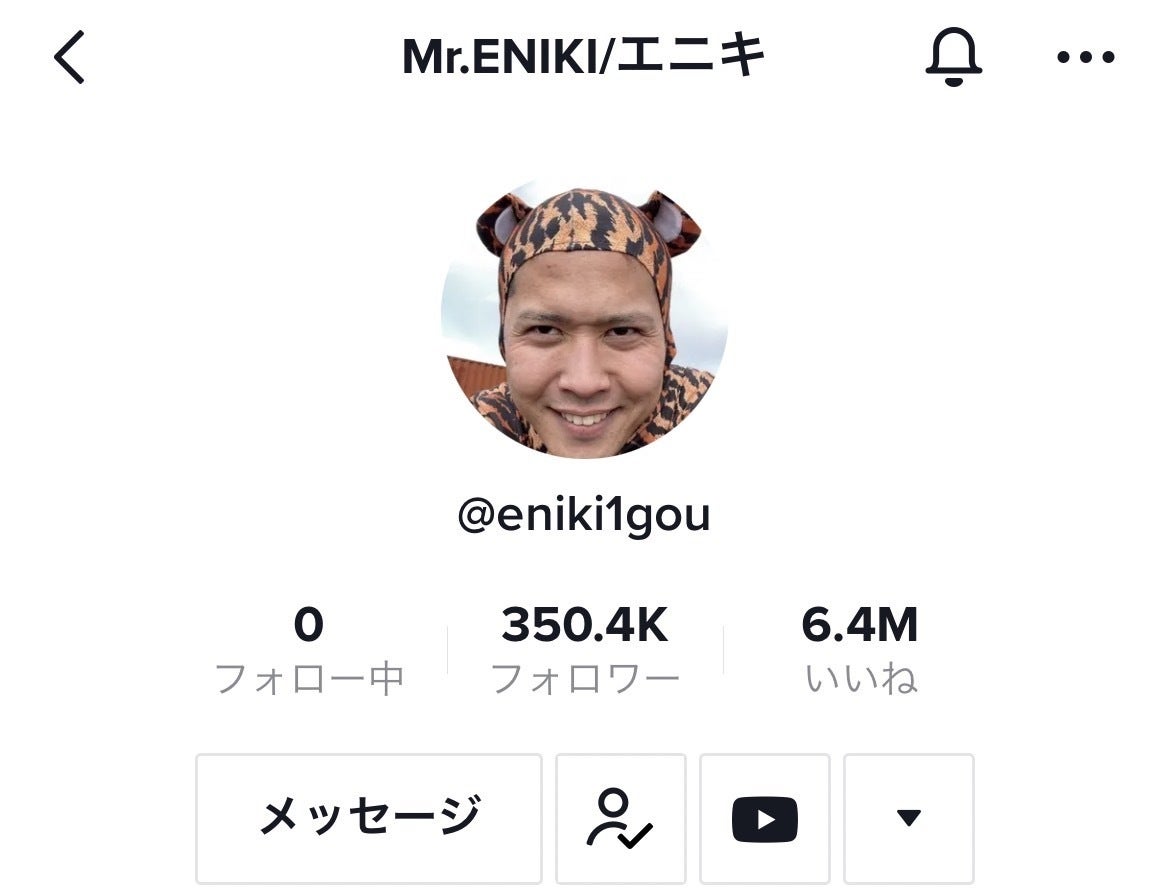Open the linked YouTube channel
The height and width of the screenshot is (892, 1170).
[x=765, y=819]
